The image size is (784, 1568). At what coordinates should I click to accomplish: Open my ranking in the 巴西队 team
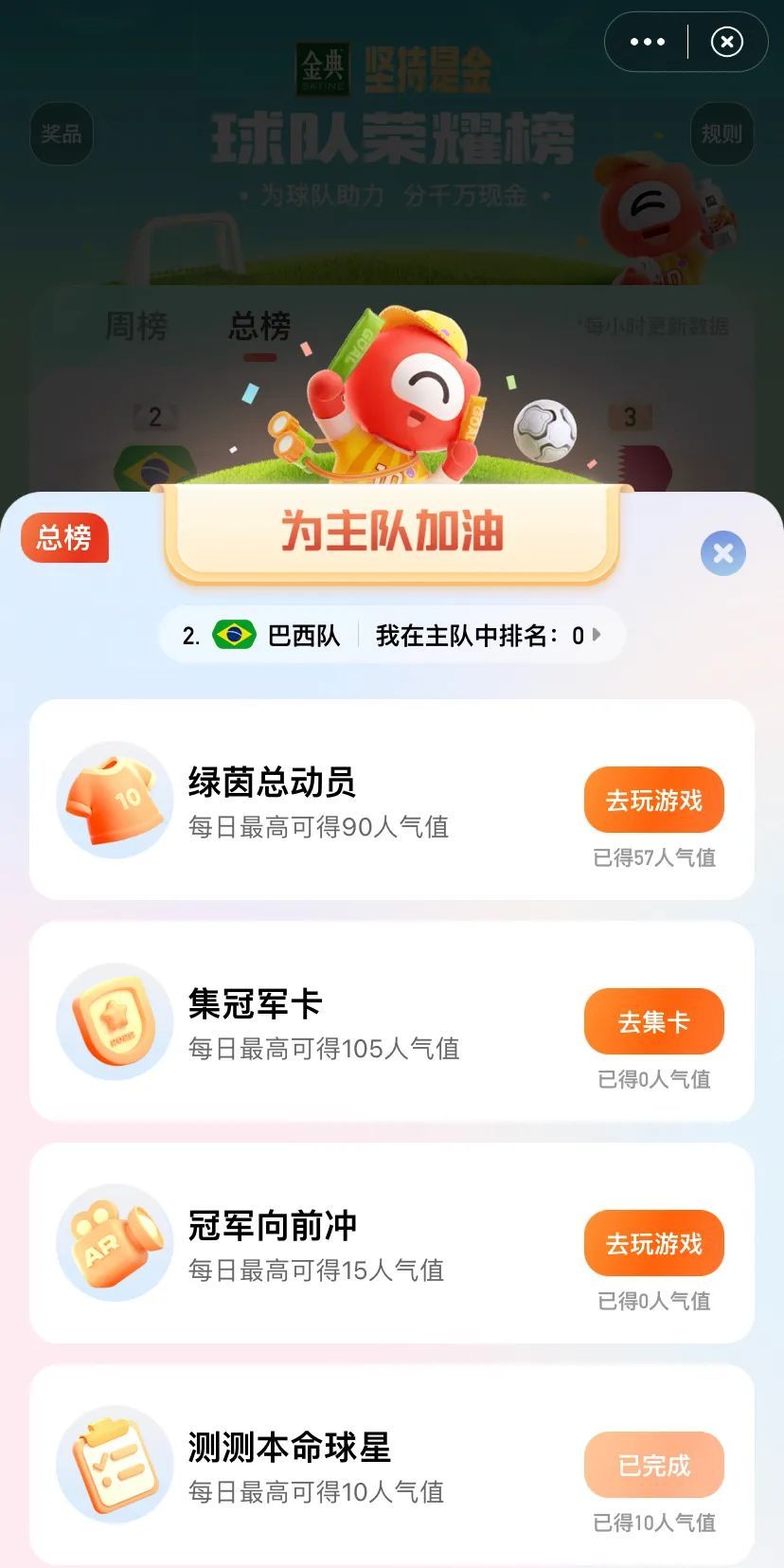point(488,636)
